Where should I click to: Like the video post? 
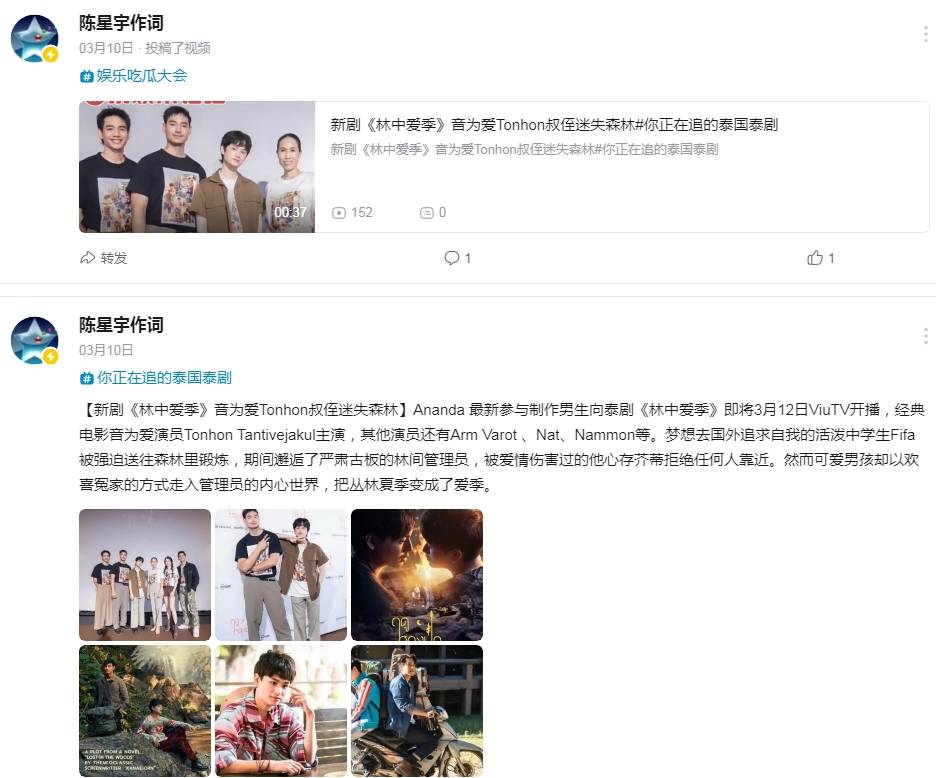point(820,258)
